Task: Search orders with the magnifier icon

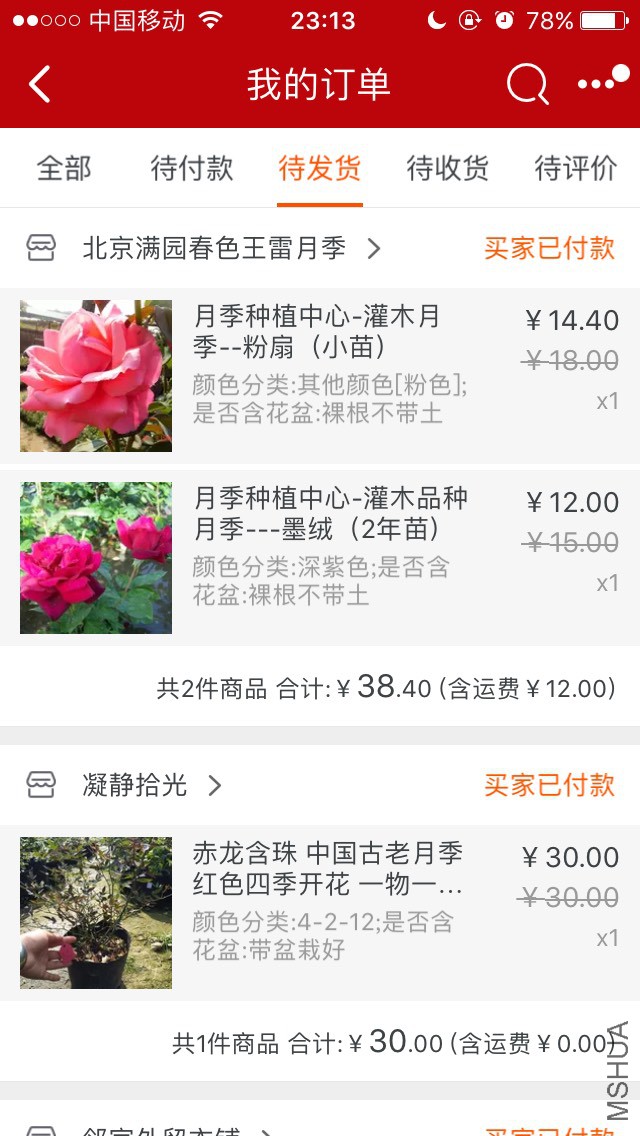Action: click(527, 85)
